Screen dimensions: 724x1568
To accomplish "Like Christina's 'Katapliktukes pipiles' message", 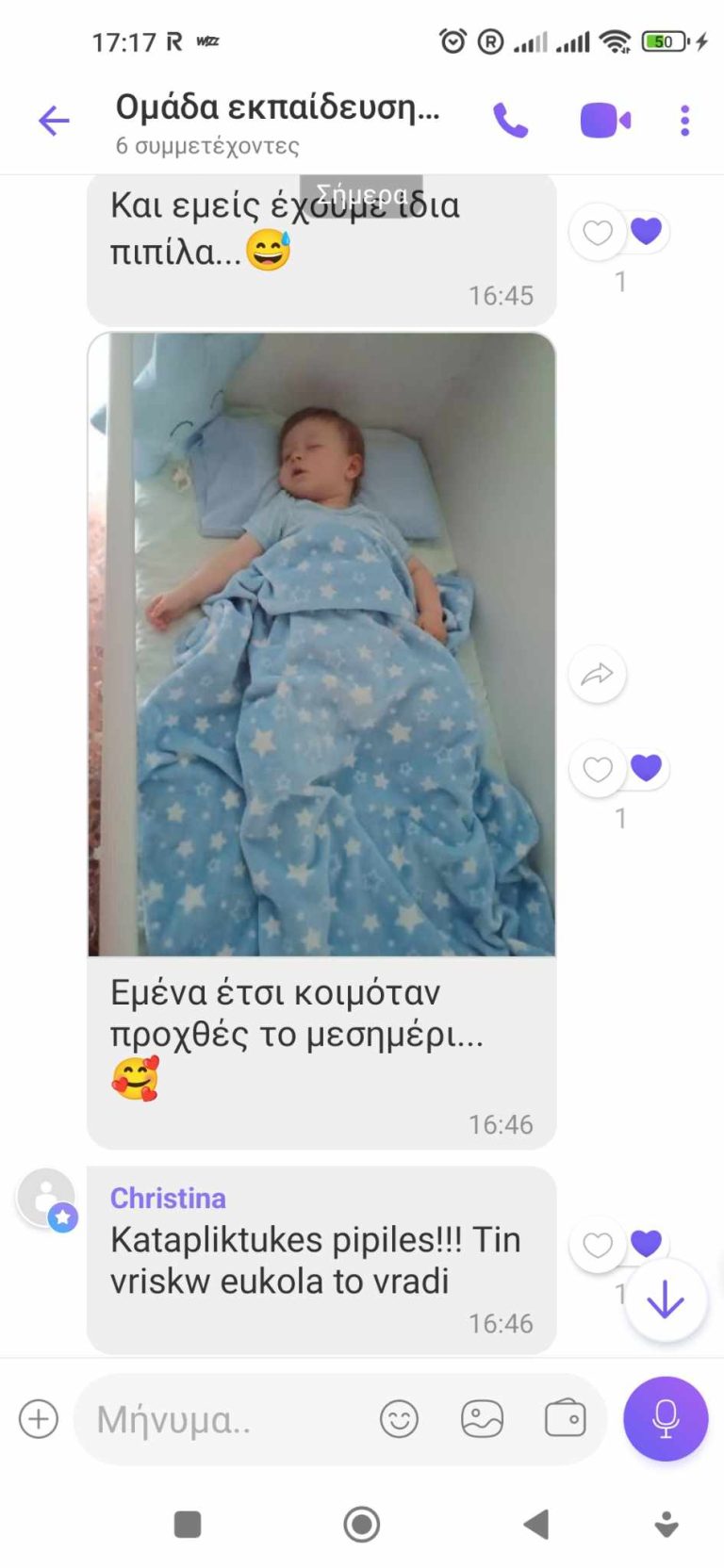I will [598, 1245].
